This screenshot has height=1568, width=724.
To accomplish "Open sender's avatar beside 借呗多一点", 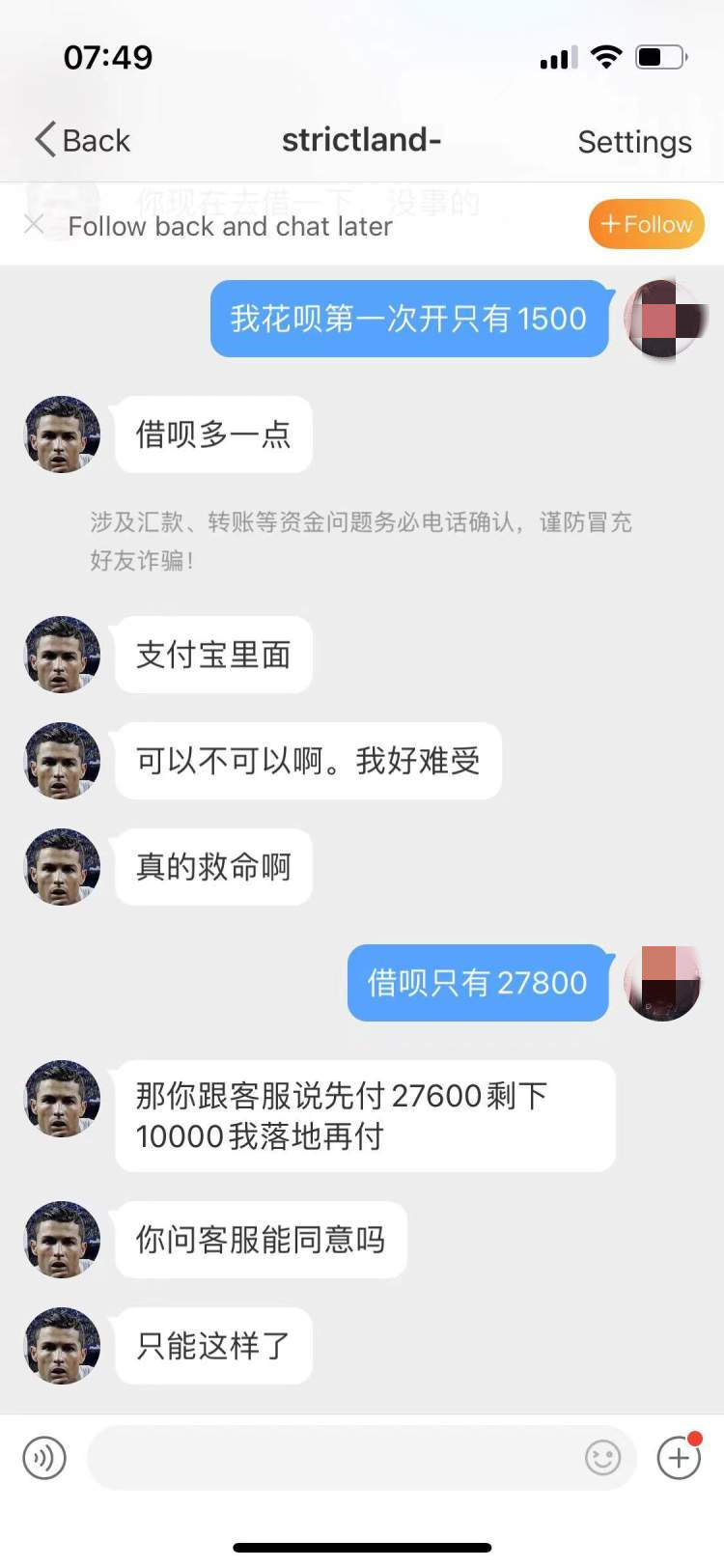I will tap(62, 434).
